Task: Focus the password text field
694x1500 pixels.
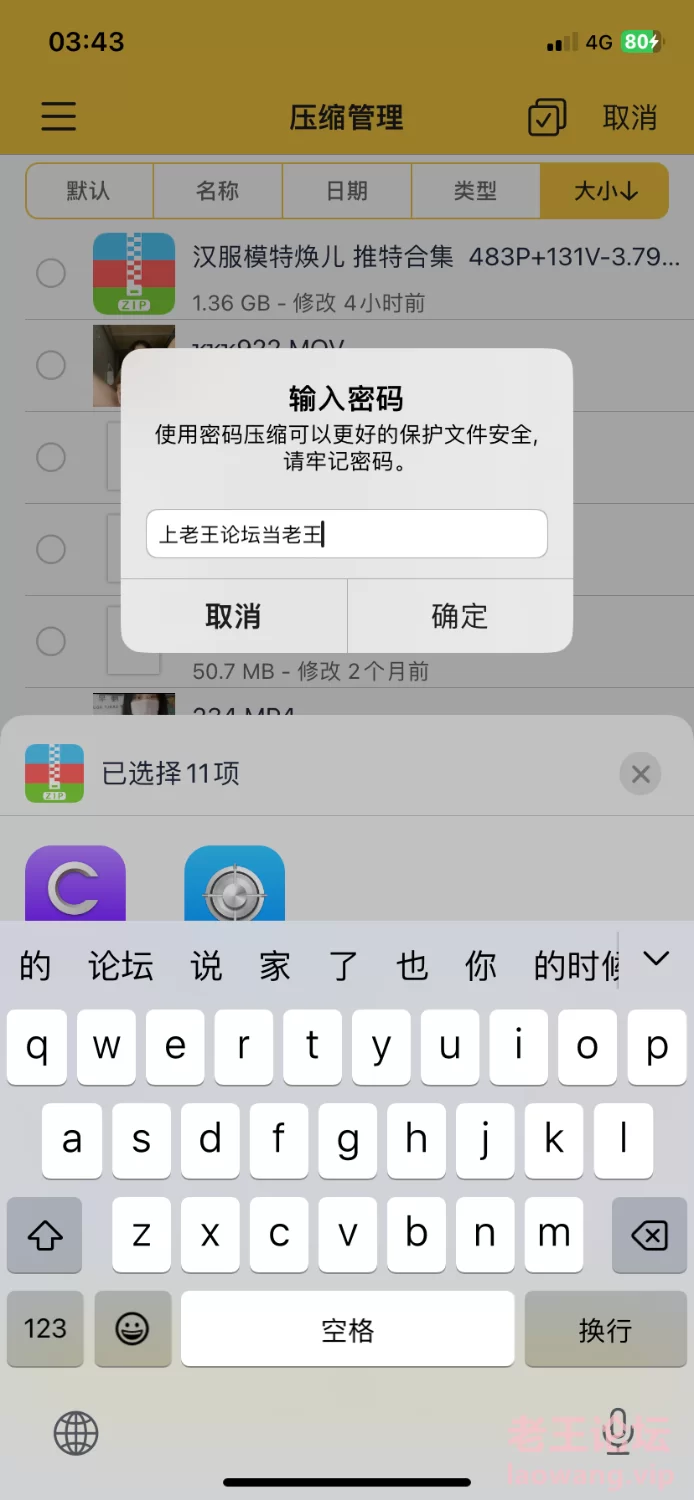Action: coord(347,534)
